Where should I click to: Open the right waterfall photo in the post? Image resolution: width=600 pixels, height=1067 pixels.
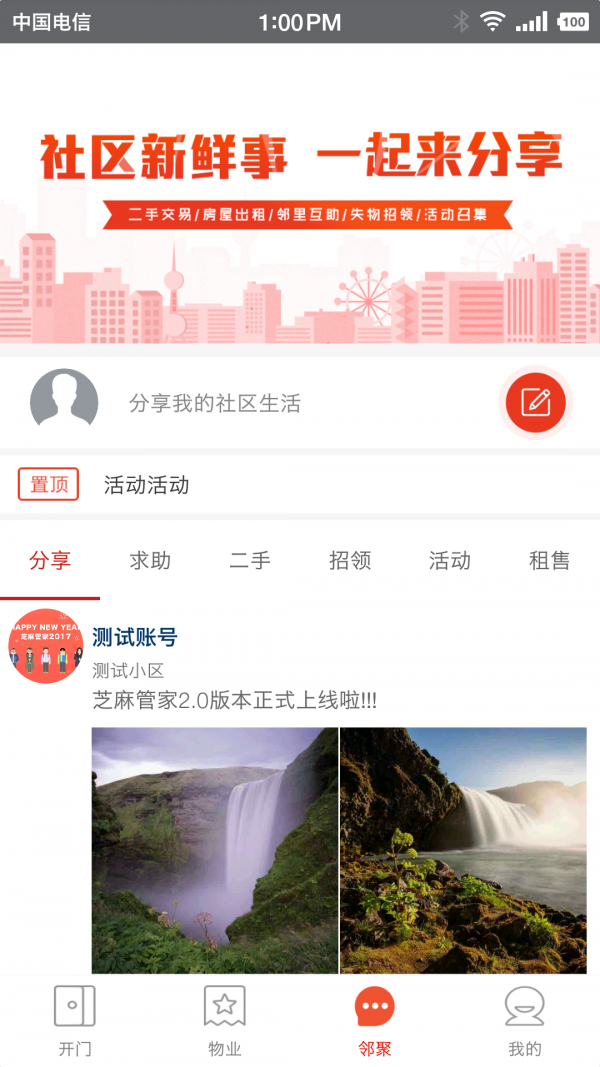coord(463,851)
